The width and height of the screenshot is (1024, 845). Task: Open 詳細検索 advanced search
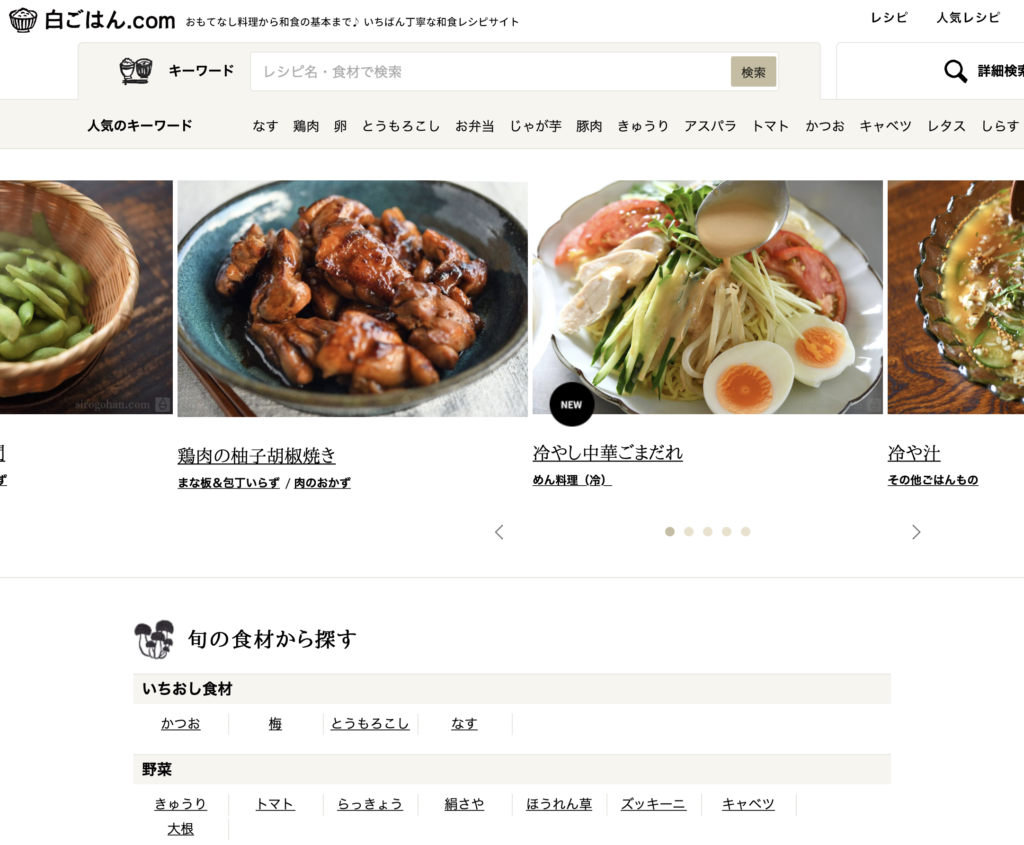[x=985, y=71]
